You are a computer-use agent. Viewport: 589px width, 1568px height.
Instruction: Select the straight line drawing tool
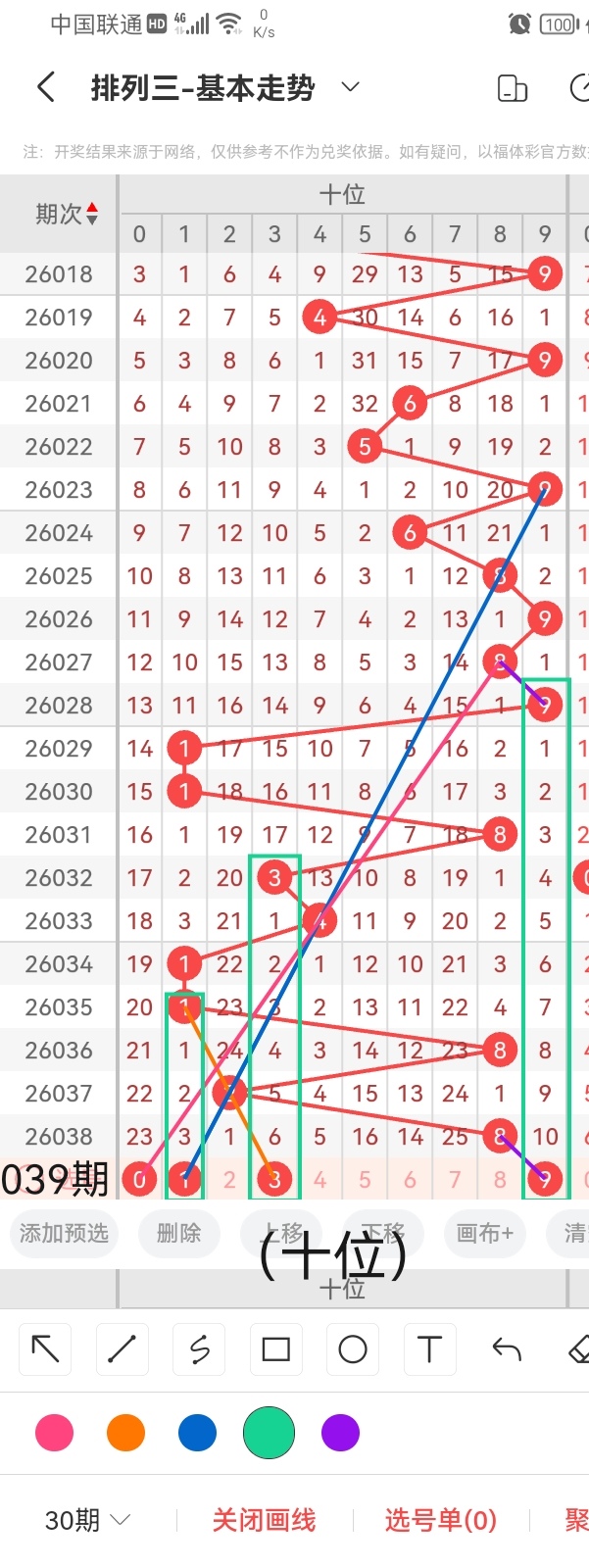pyautogui.click(x=122, y=1349)
